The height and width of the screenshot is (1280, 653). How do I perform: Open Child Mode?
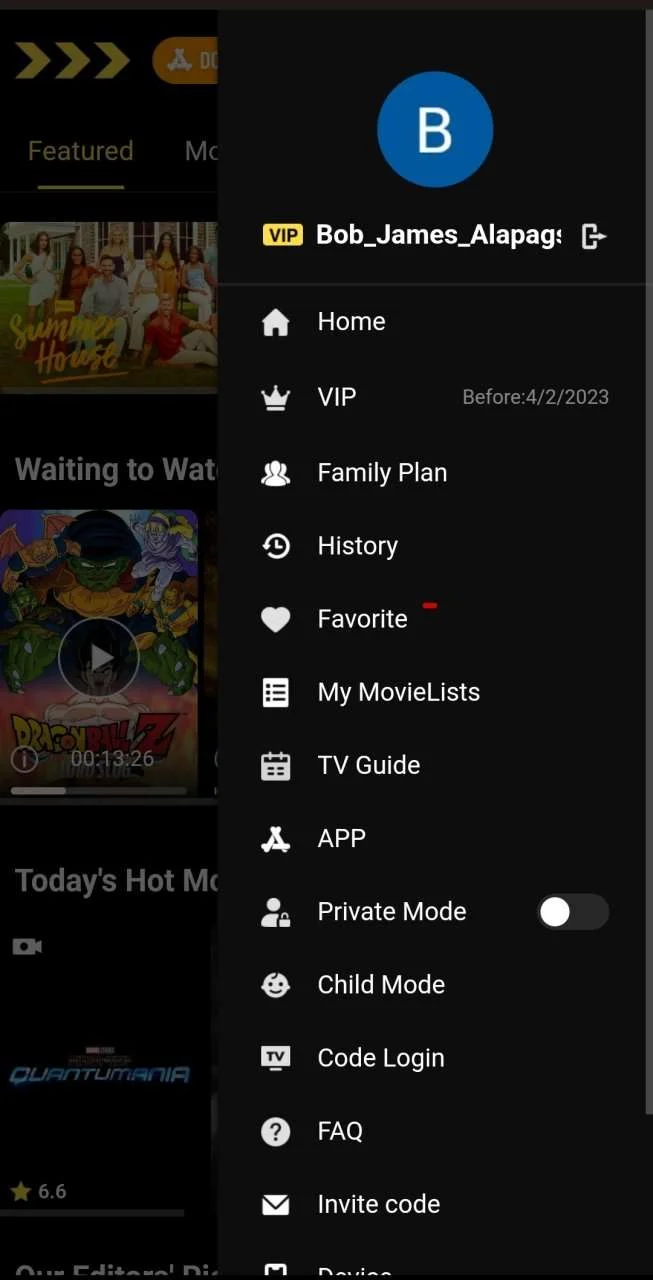tap(435, 984)
